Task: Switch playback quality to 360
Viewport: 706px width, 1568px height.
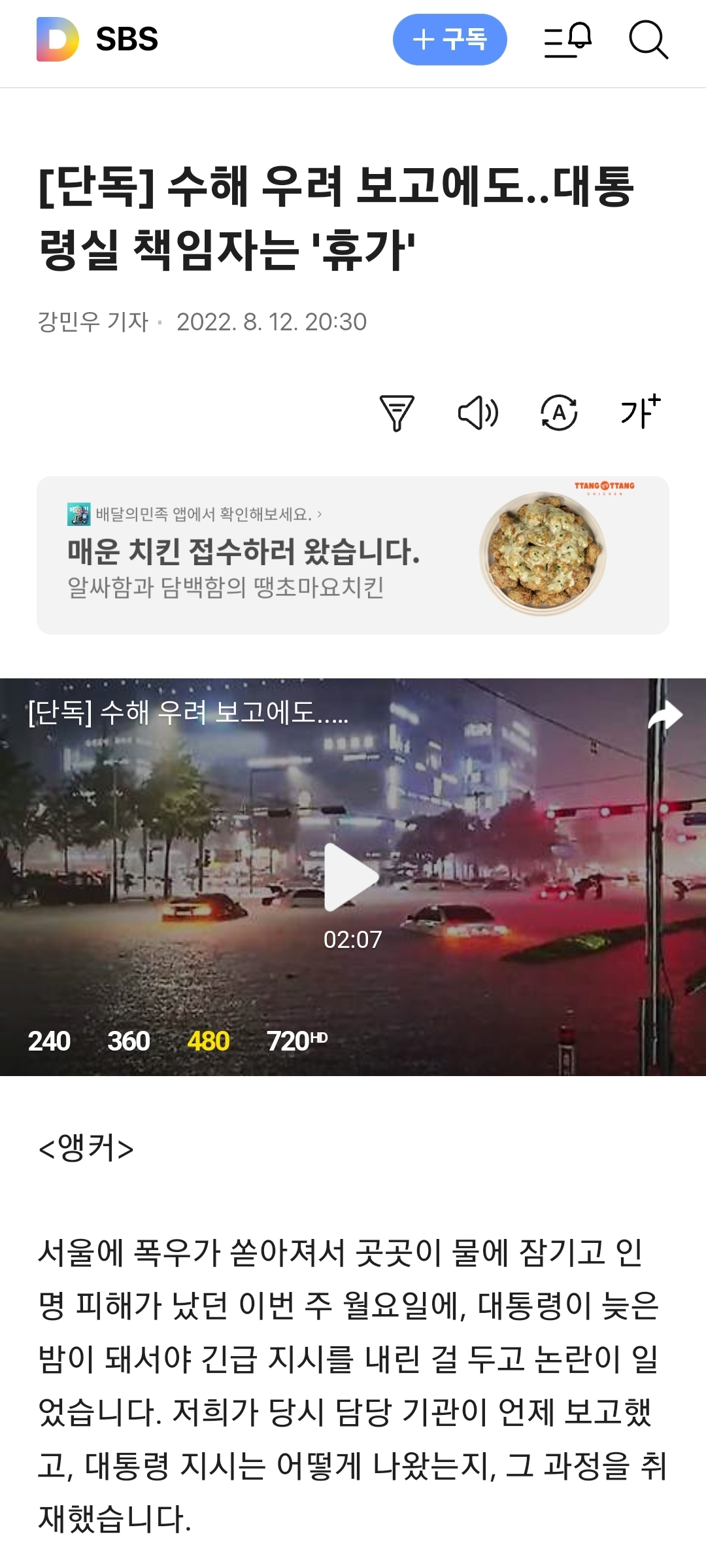Action: tap(129, 1039)
